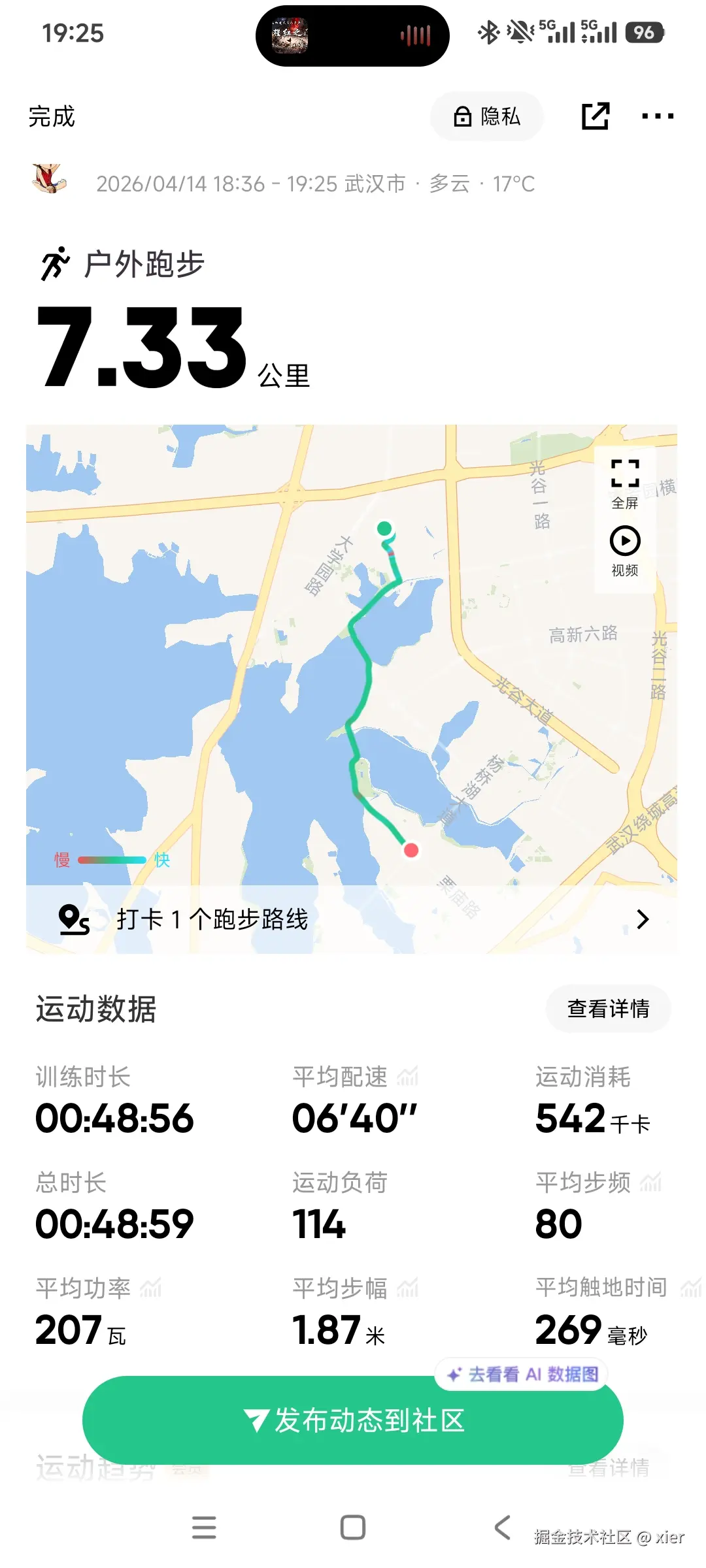Click the route check-in pin icon

click(x=74, y=919)
